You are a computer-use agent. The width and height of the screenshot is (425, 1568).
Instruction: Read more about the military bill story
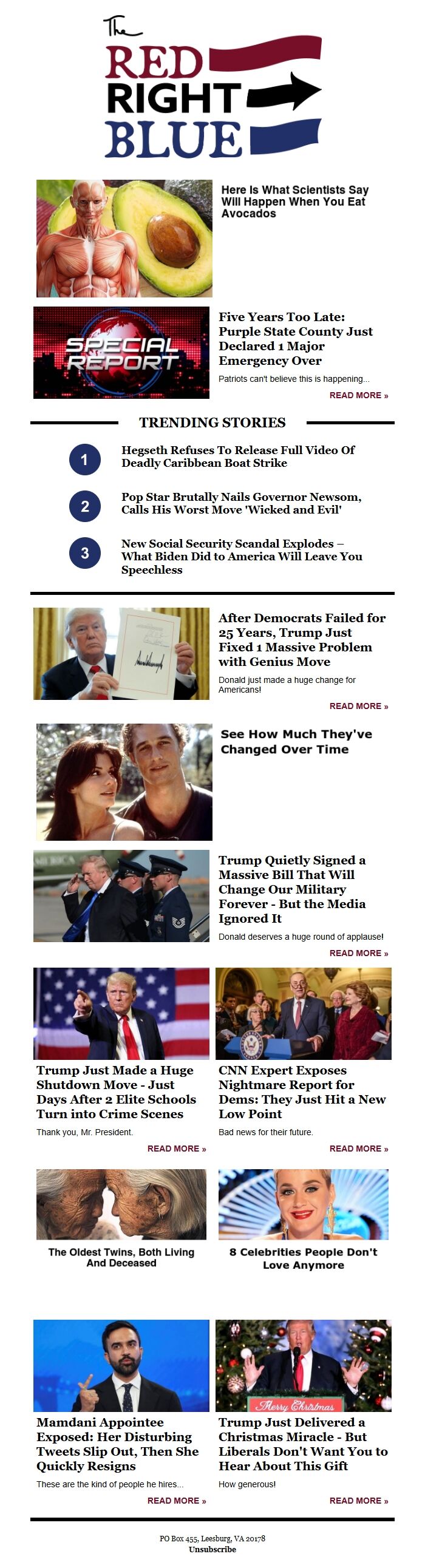[358, 953]
